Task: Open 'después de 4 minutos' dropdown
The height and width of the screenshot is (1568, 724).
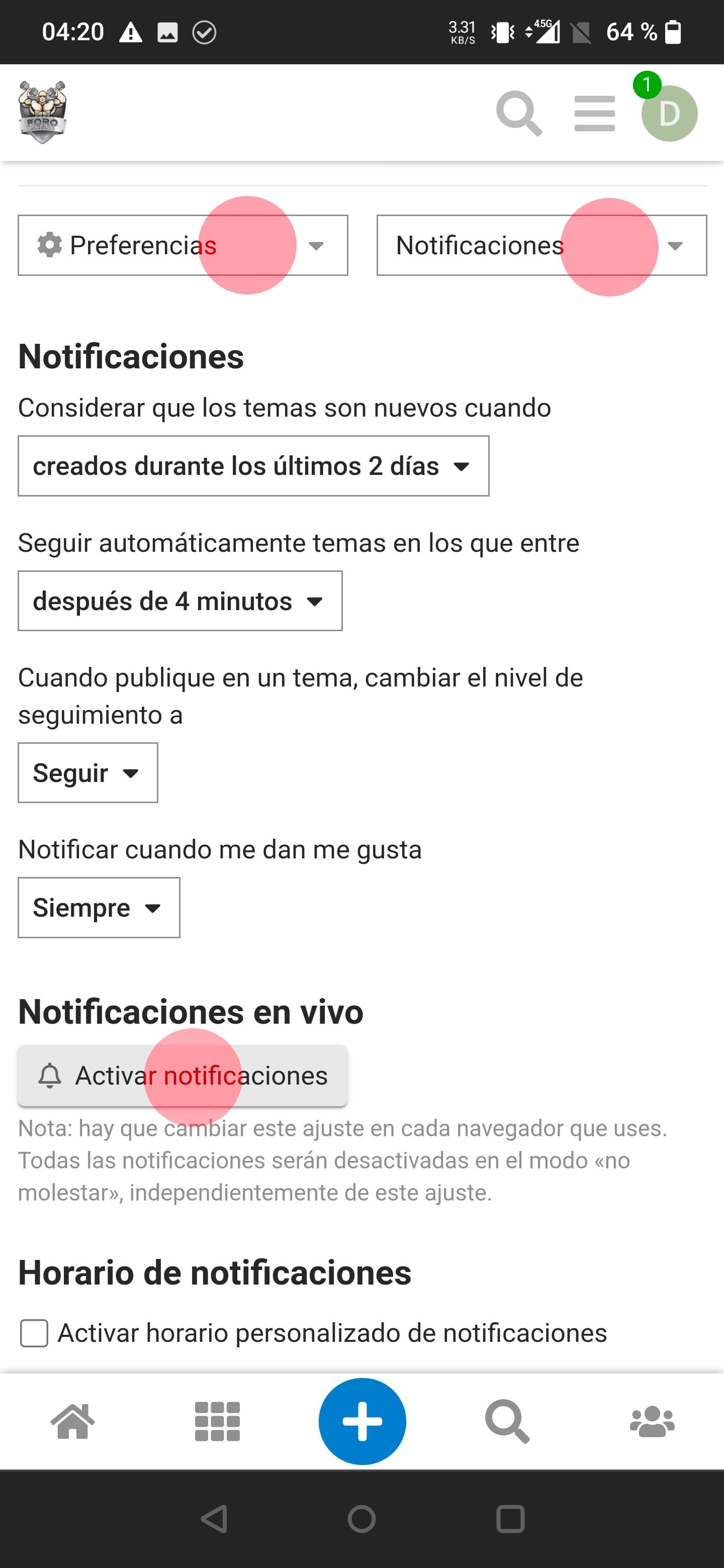Action: [180, 602]
